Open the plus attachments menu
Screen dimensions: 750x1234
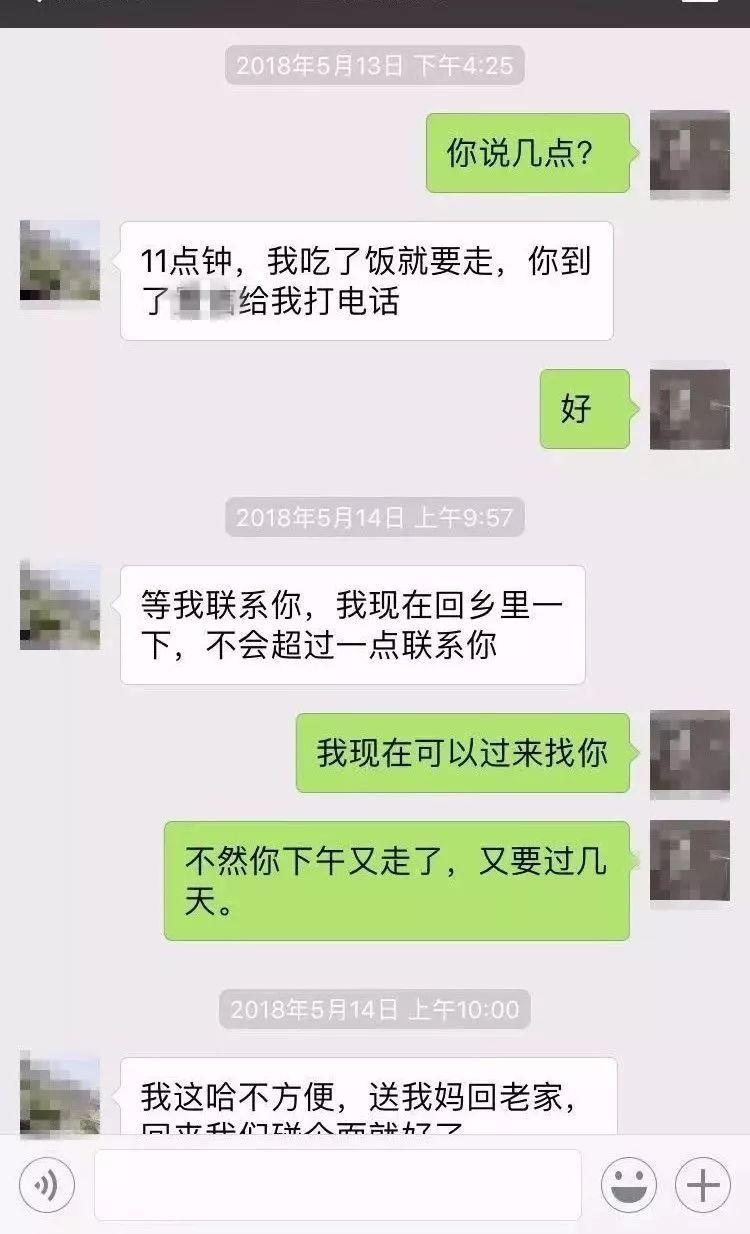point(702,1185)
